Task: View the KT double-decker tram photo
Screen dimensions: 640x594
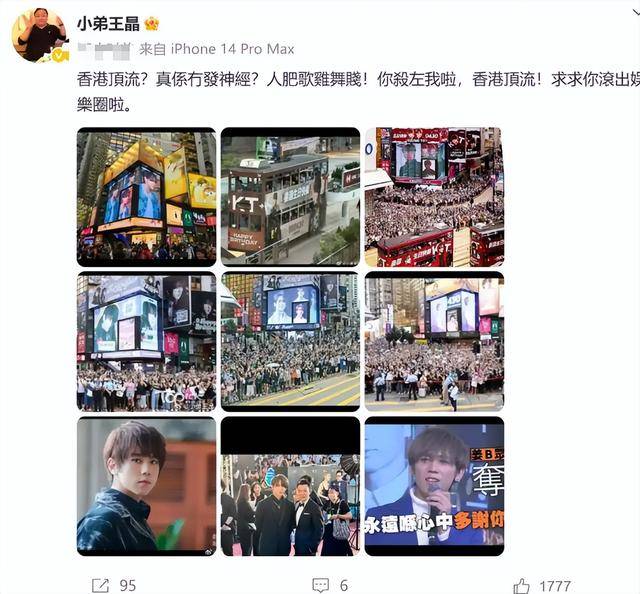Action: point(290,196)
